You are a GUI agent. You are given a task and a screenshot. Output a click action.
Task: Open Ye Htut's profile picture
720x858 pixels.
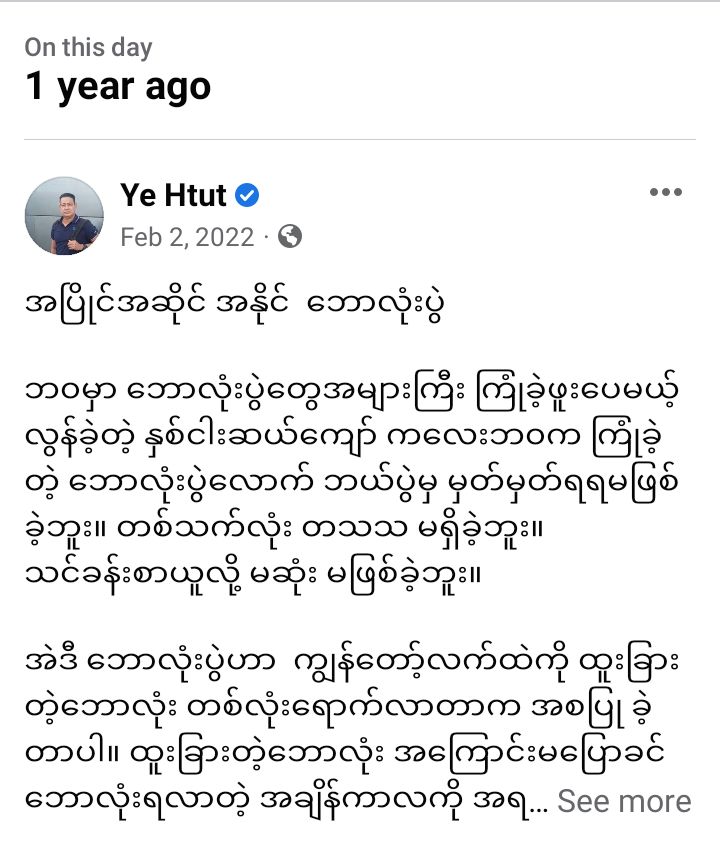tap(64, 216)
